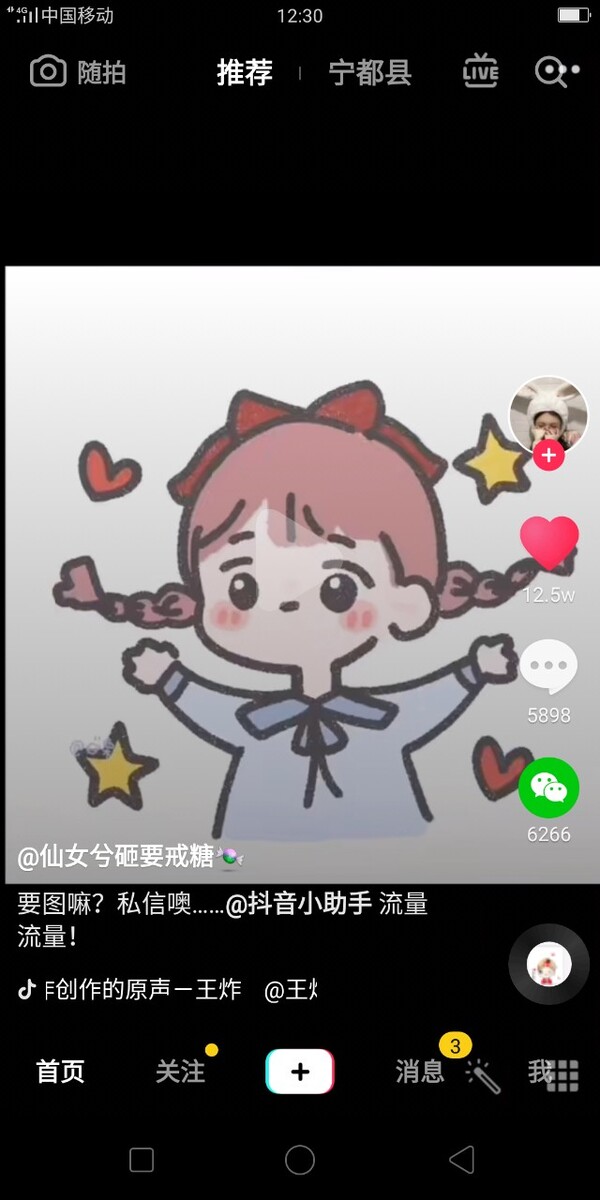Open the LIVE streams icon
This screenshot has height=1200, width=600.
point(480,71)
